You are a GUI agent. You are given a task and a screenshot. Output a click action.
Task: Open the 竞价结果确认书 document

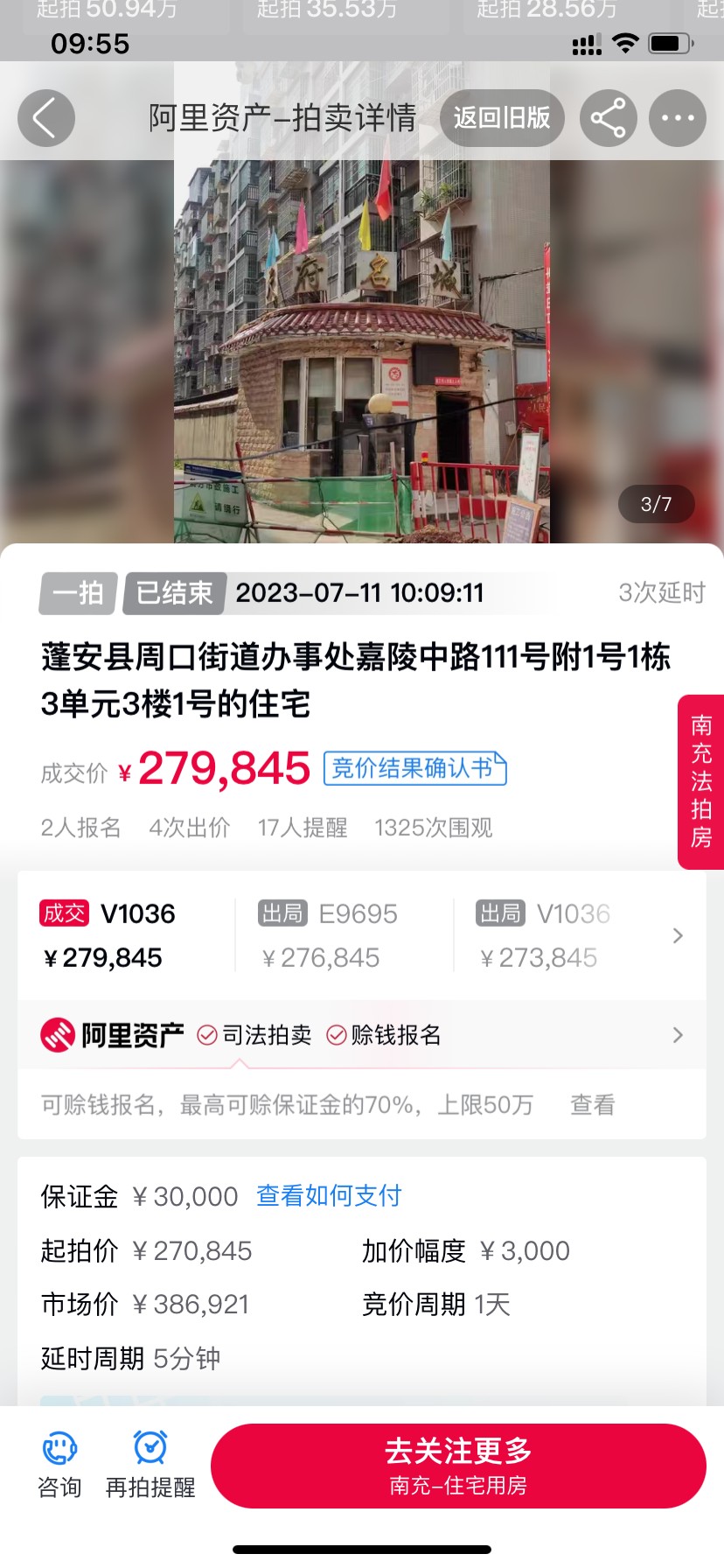(x=414, y=768)
